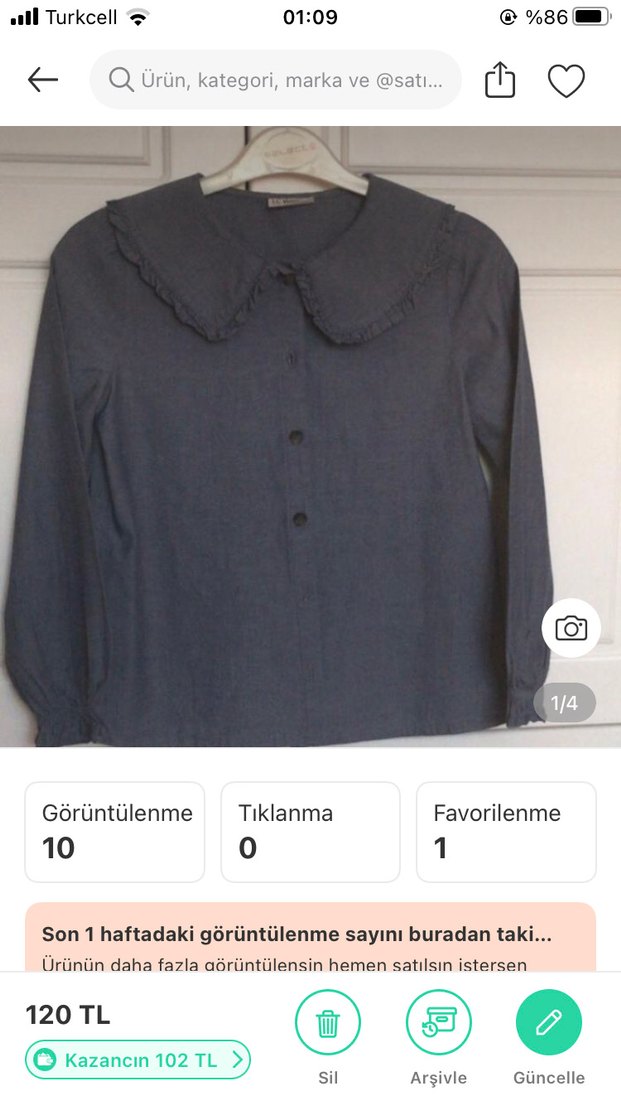This screenshot has width=621, height=1105.
Task: Share this product listing
Action: pyautogui.click(x=500, y=80)
